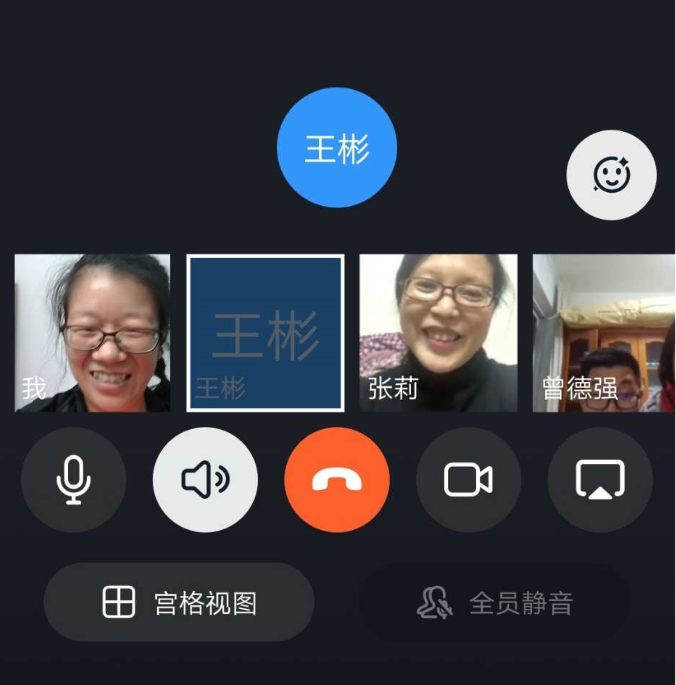This screenshot has width=676, height=685.
Task: Start screen casting
Action: [600, 480]
